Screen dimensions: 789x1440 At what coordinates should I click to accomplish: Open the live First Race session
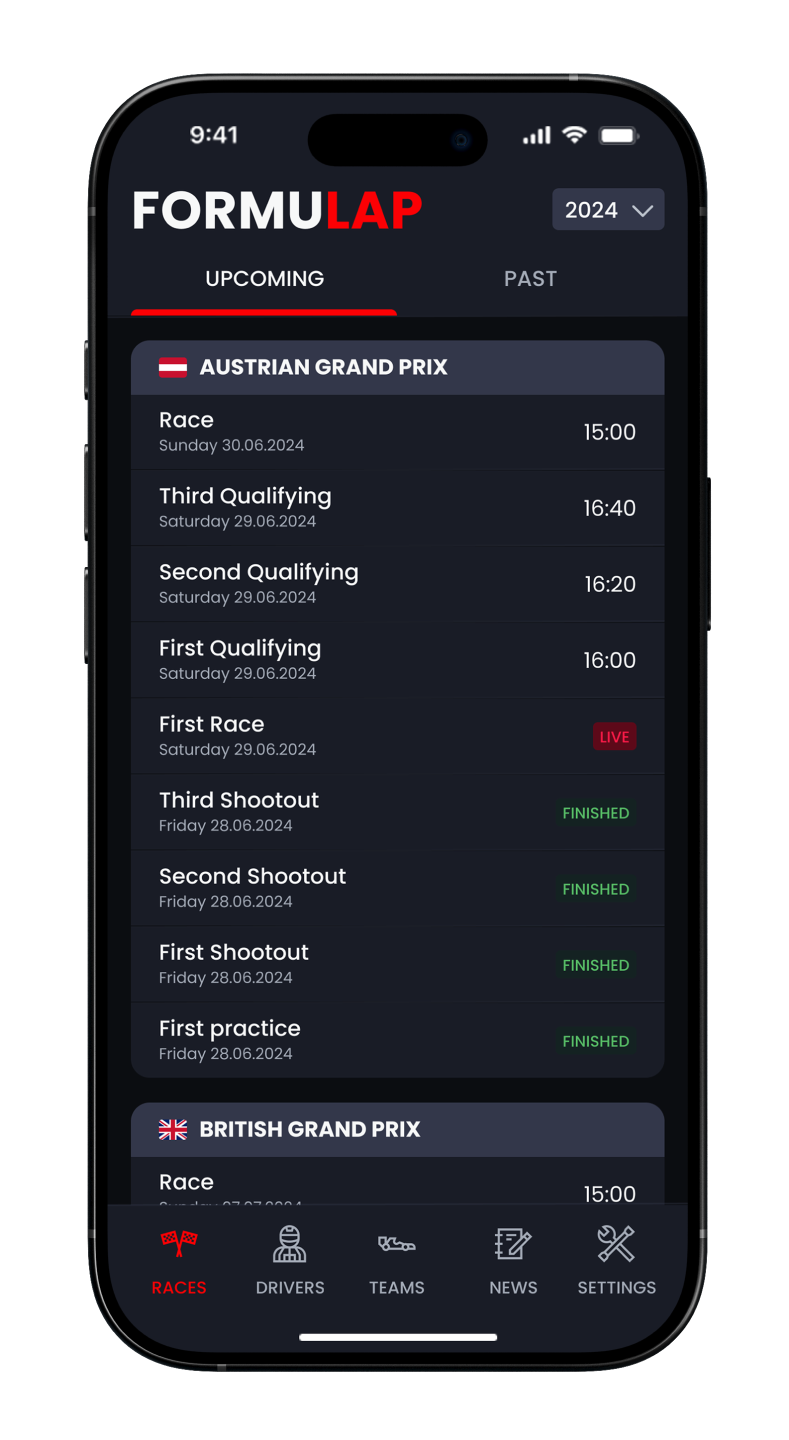[397, 736]
